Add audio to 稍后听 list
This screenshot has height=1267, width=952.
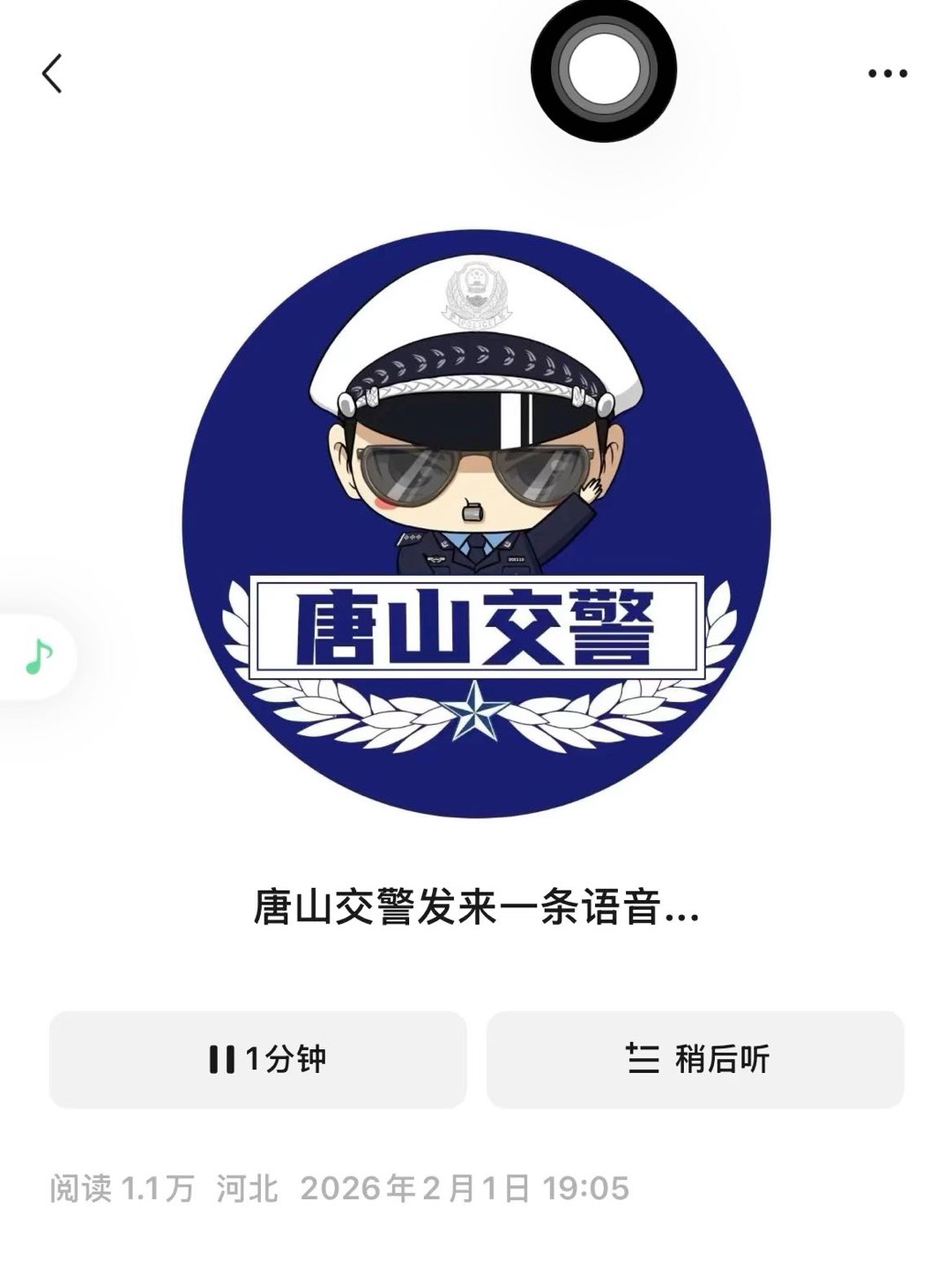point(695,1059)
